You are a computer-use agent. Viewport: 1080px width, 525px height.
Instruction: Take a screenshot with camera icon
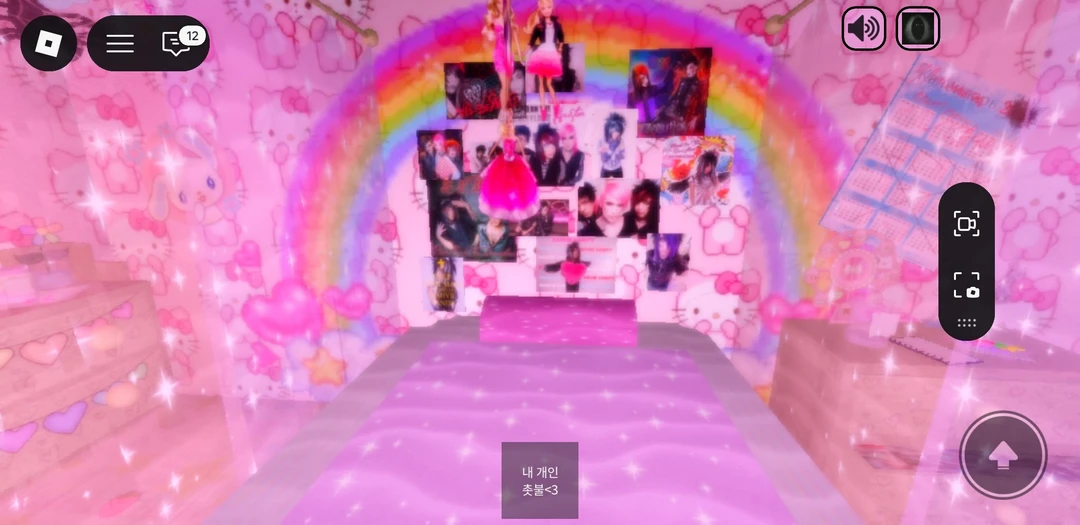click(966, 285)
